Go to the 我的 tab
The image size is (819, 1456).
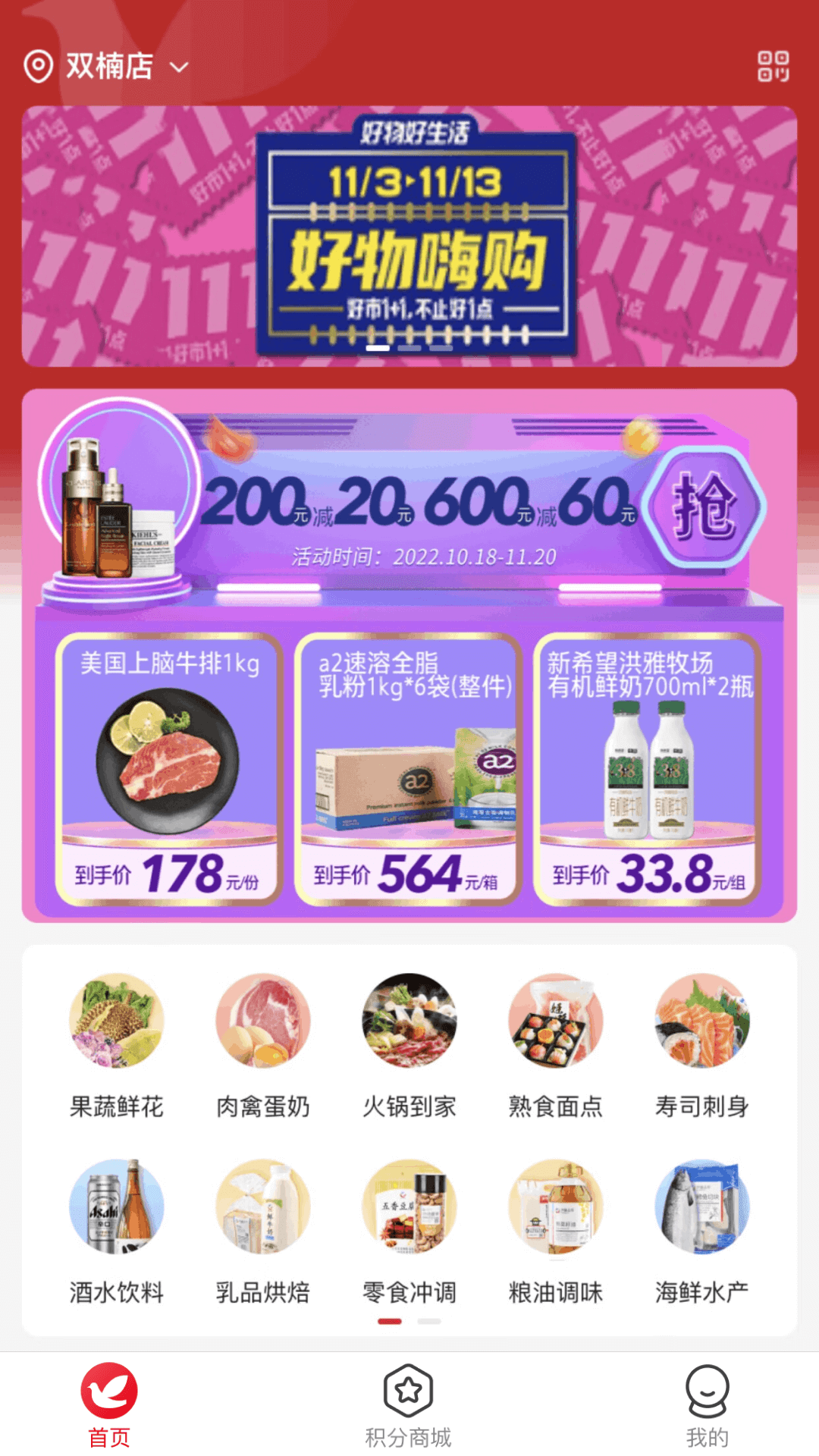click(707, 1405)
